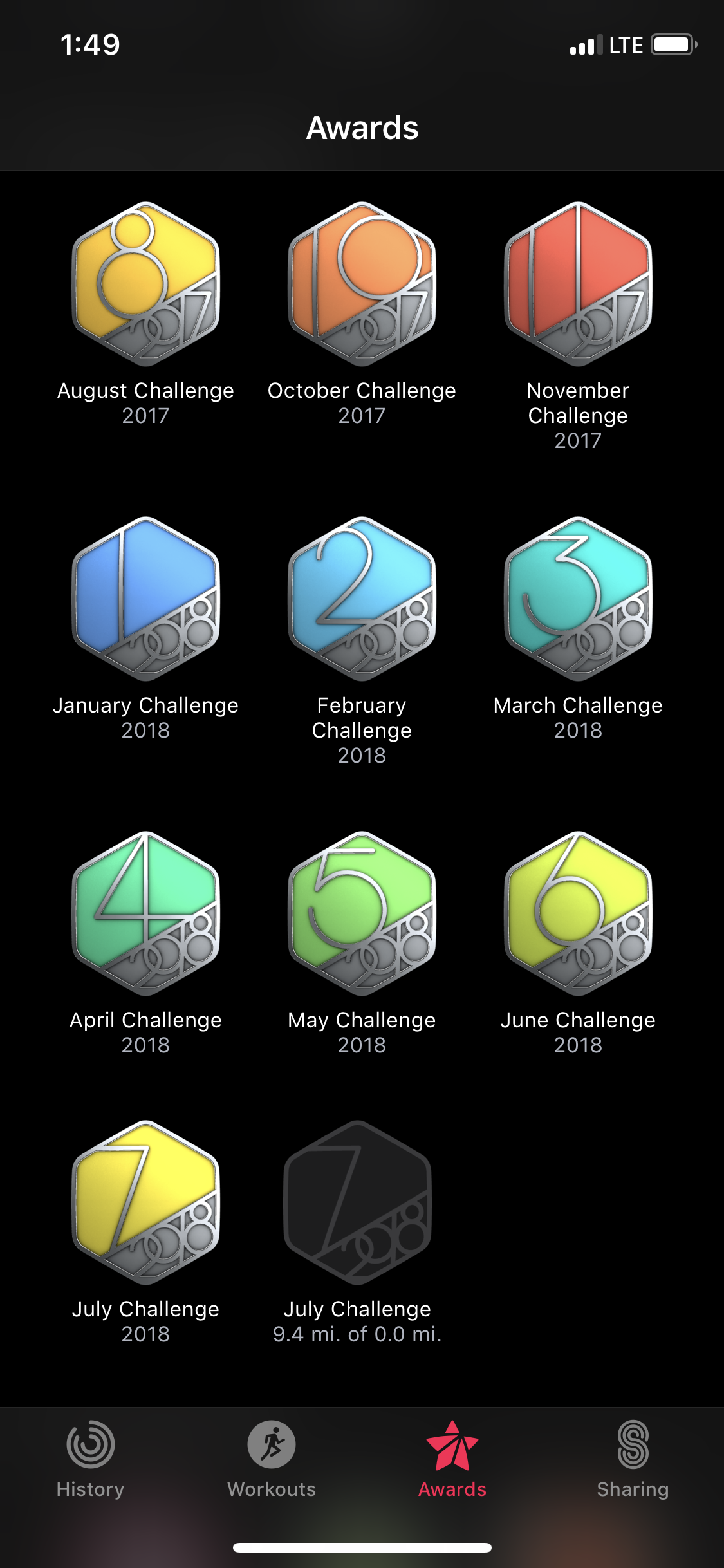The width and height of the screenshot is (724, 1568).
Task: Switch to the Sharing tab
Action: pyautogui.click(x=633, y=1459)
